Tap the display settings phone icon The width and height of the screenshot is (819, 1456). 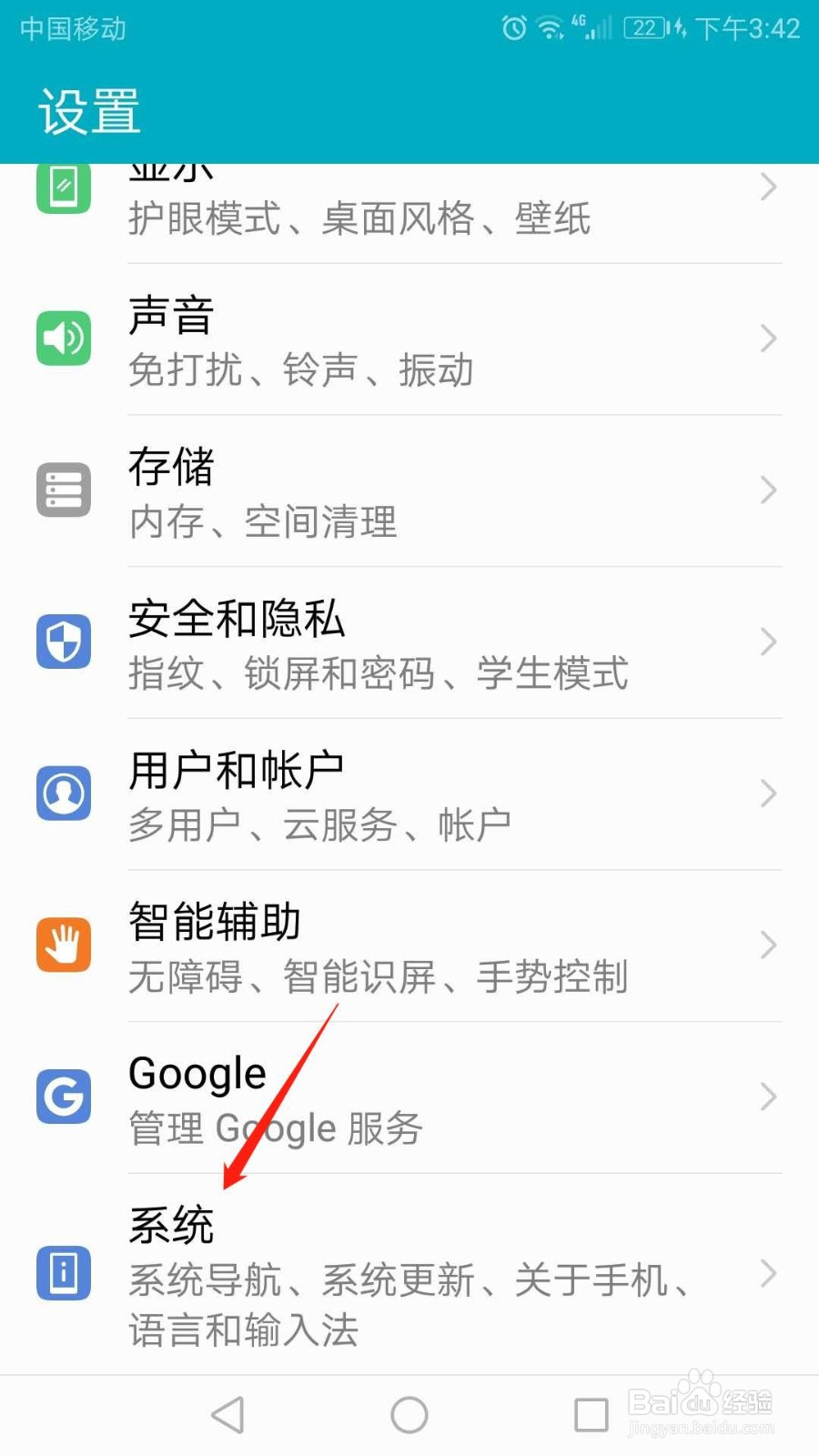[x=63, y=187]
